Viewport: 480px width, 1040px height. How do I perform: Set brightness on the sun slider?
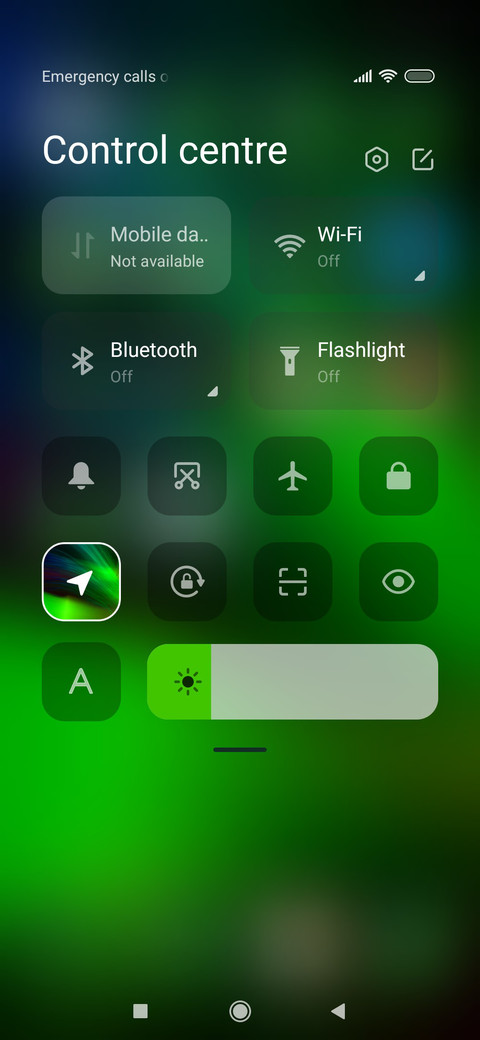pyautogui.click(x=292, y=681)
